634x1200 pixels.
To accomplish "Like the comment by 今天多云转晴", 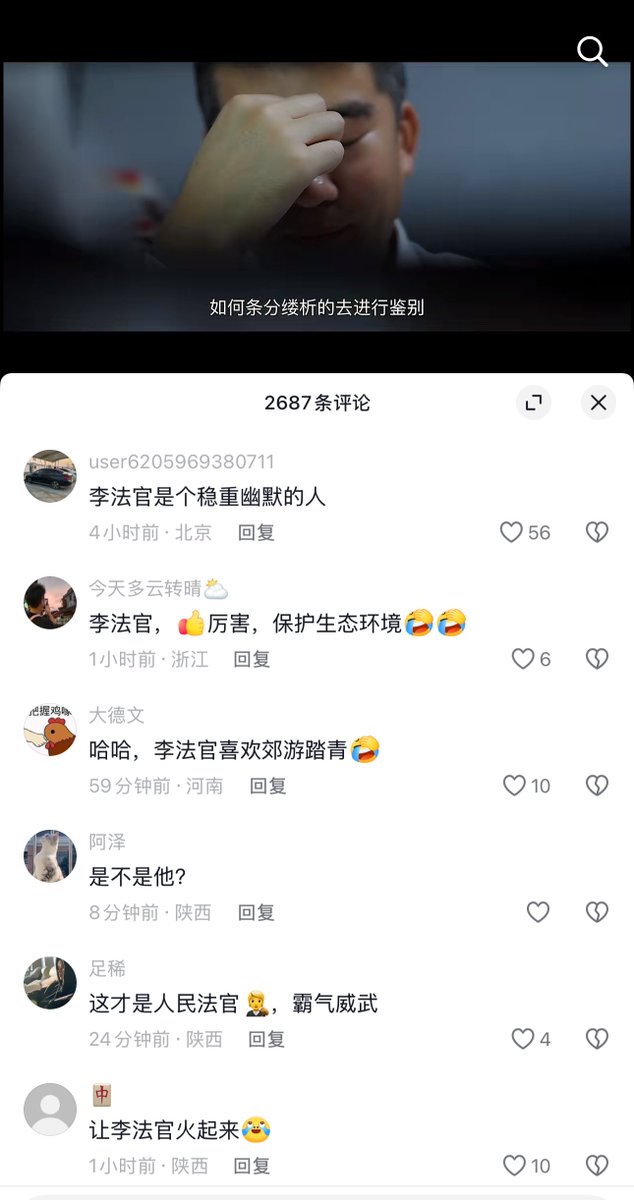I will pos(523,659).
